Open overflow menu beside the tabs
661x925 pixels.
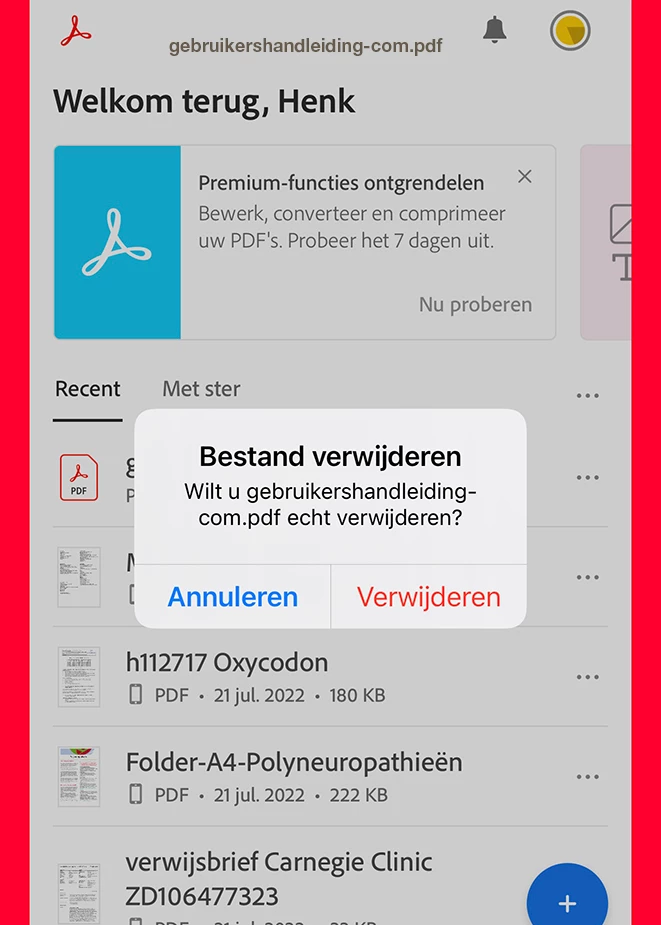click(588, 396)
